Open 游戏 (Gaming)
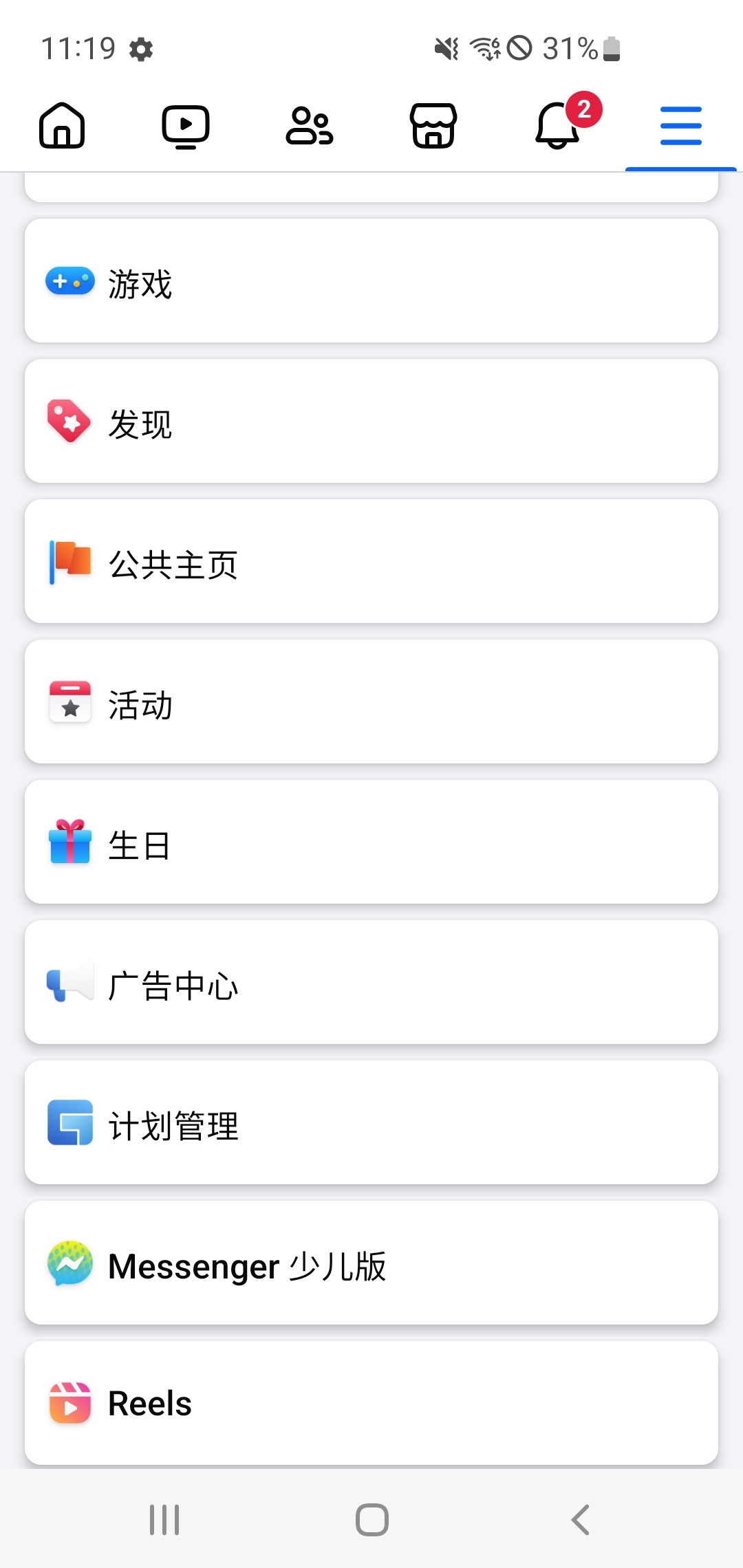This screenshot has height=1568, width=743. 371,281
